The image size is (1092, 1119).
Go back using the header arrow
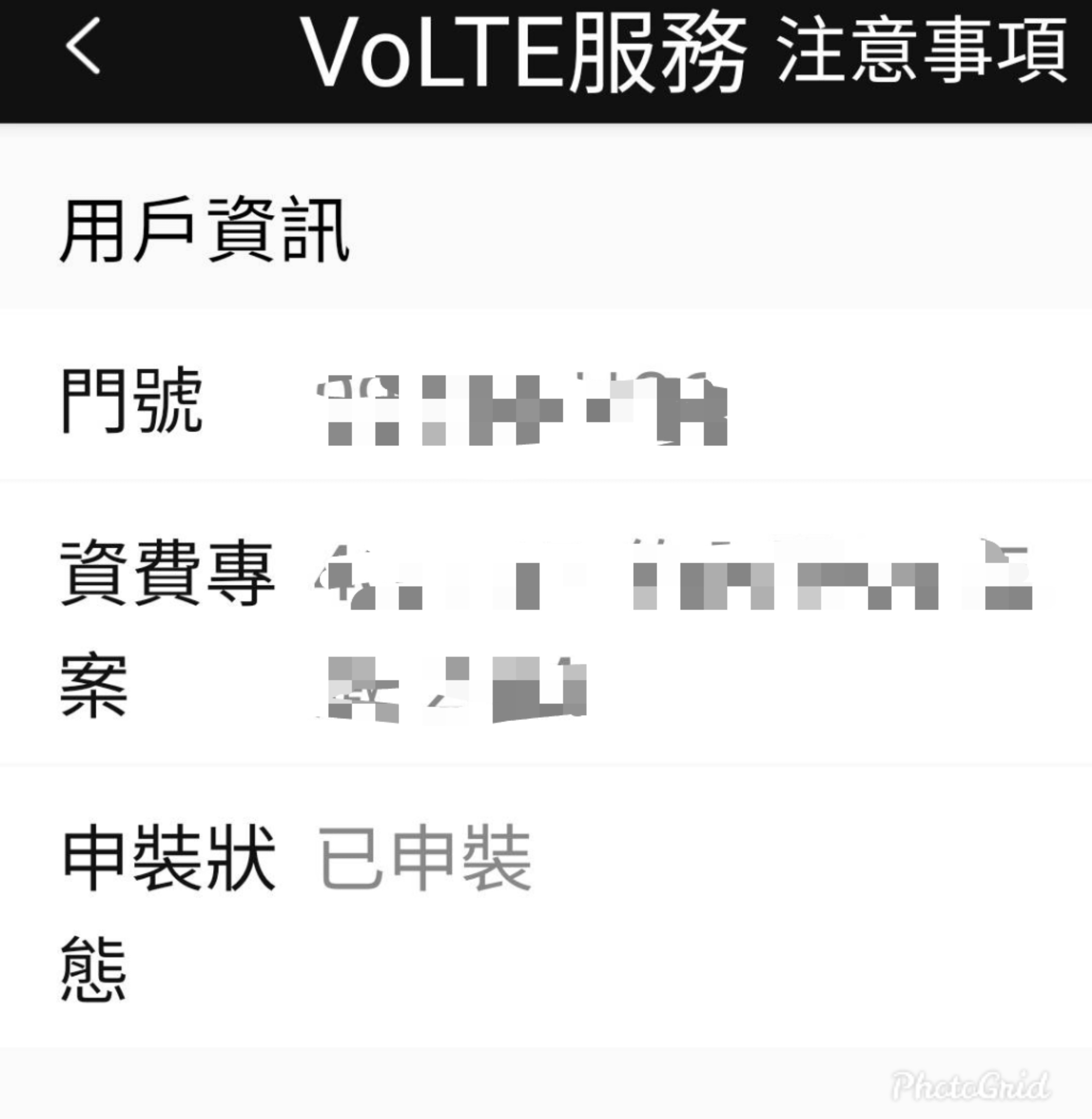(84, 46)
